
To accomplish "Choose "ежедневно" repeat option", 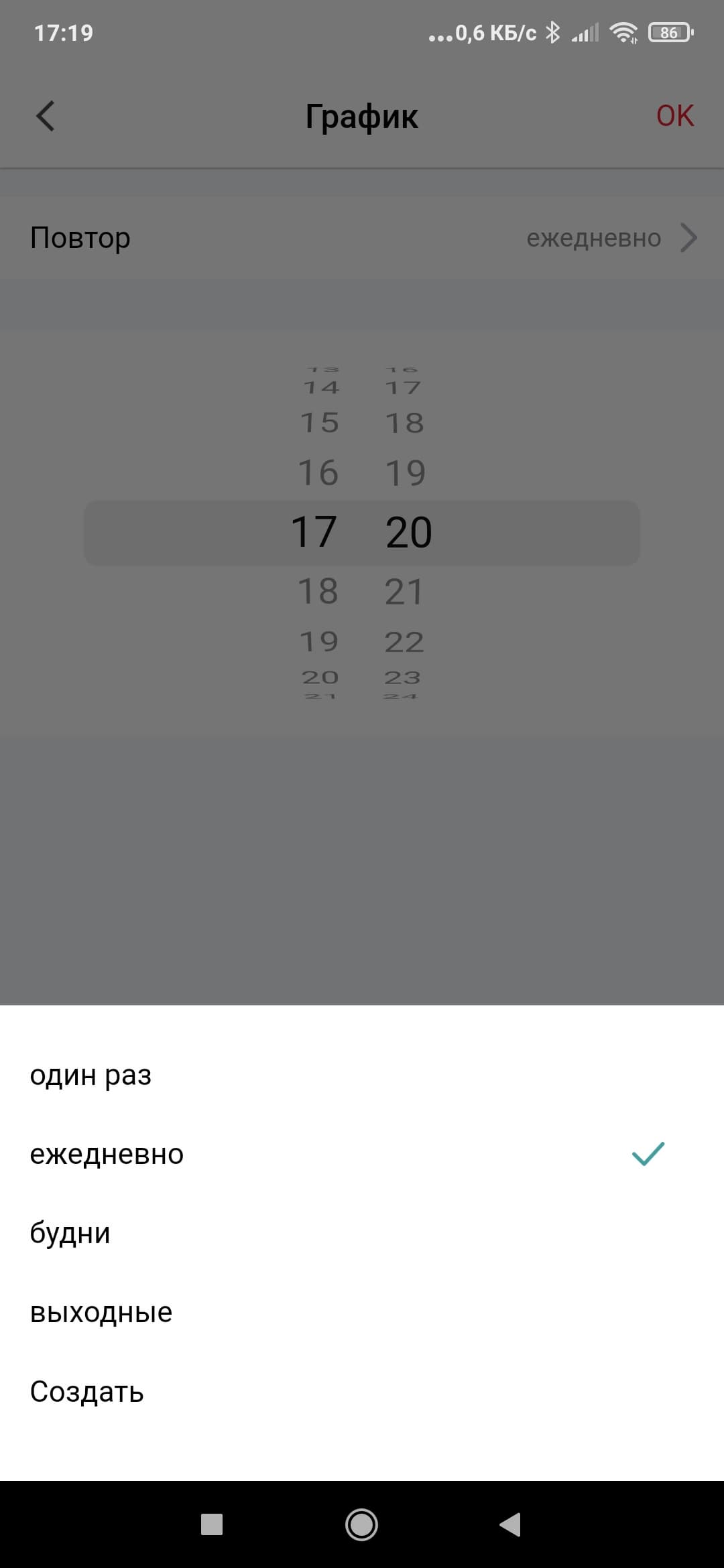I will tap(107, 1154).
